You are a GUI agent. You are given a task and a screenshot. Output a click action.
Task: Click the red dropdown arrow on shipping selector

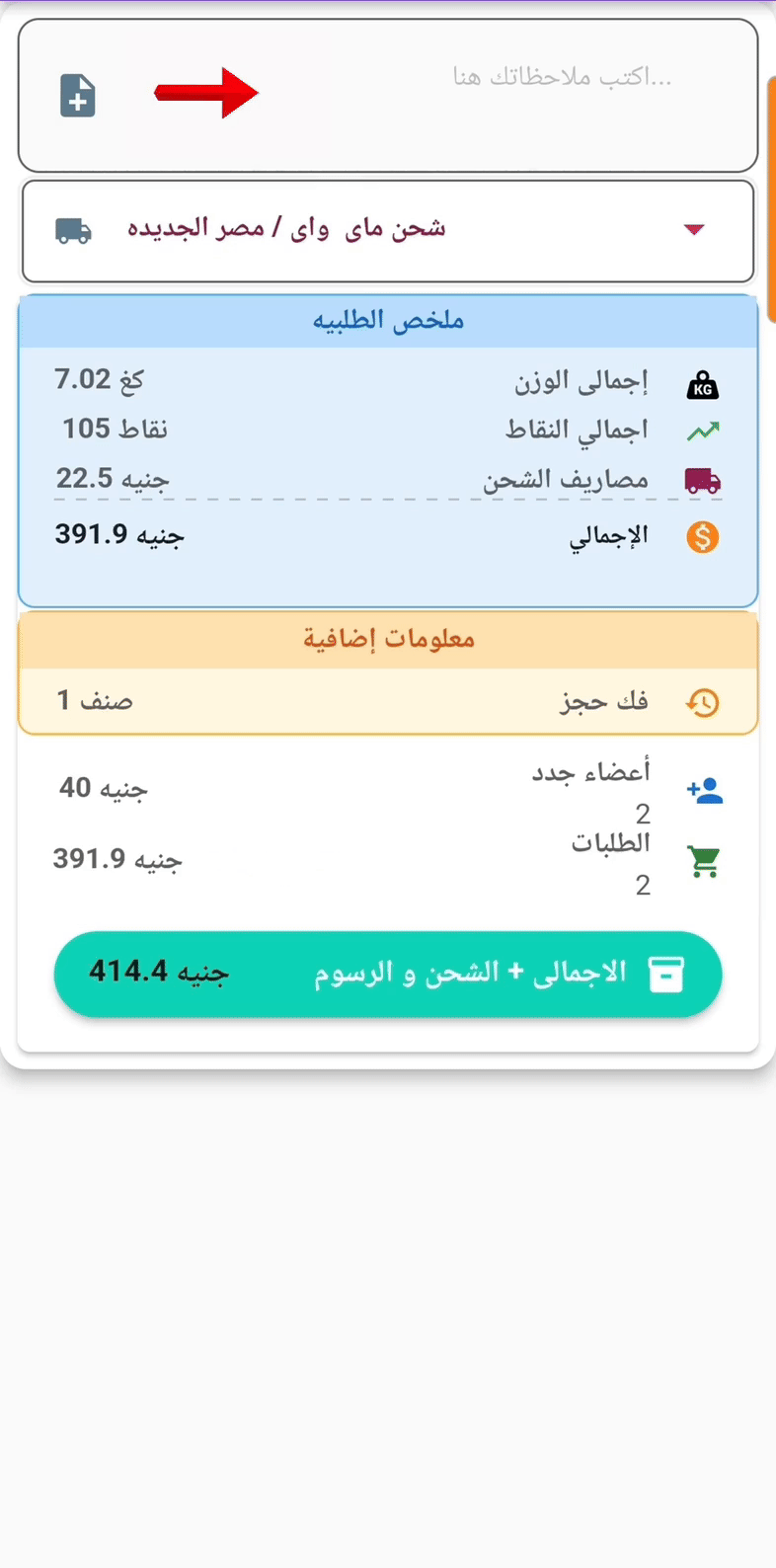click(x=696, y=230)
